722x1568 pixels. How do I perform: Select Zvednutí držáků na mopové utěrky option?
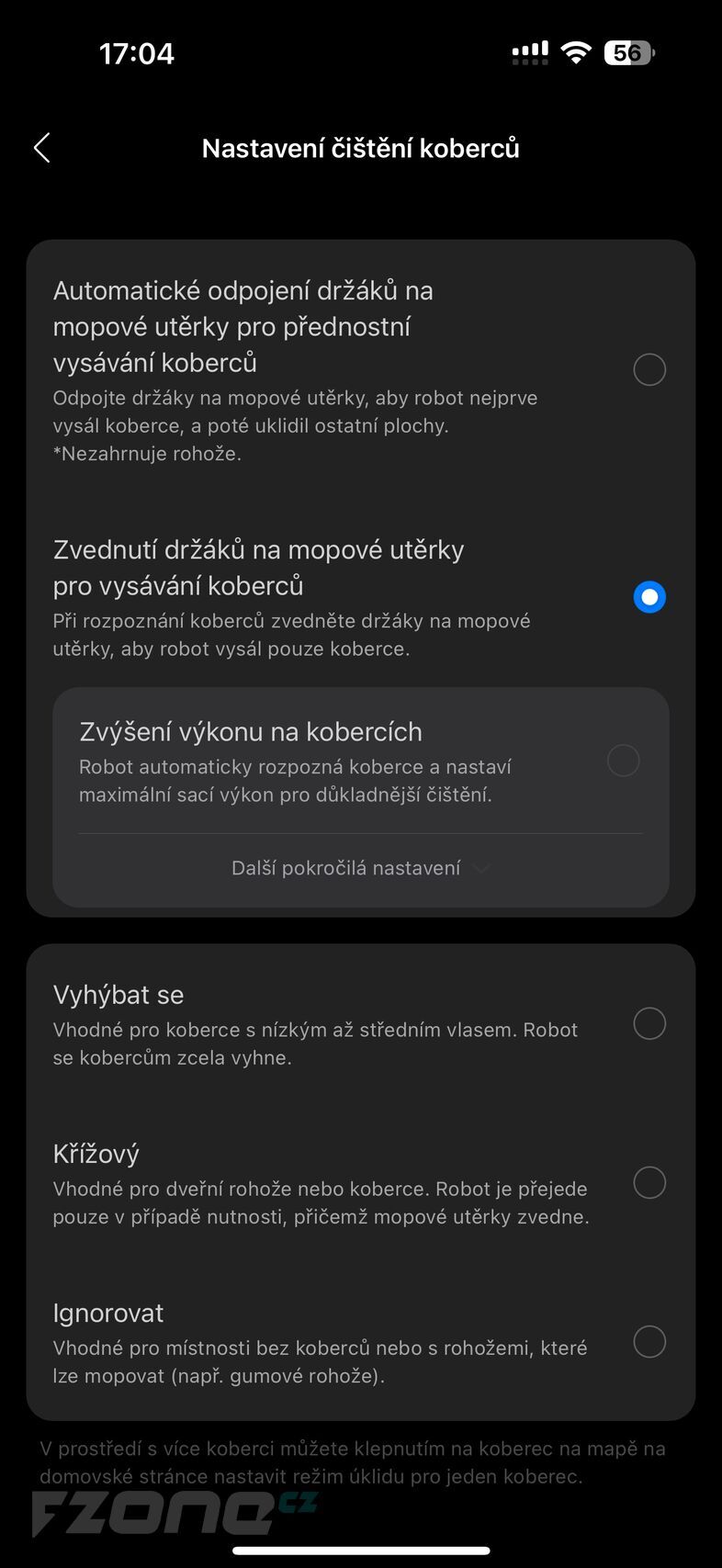point(649,597)
